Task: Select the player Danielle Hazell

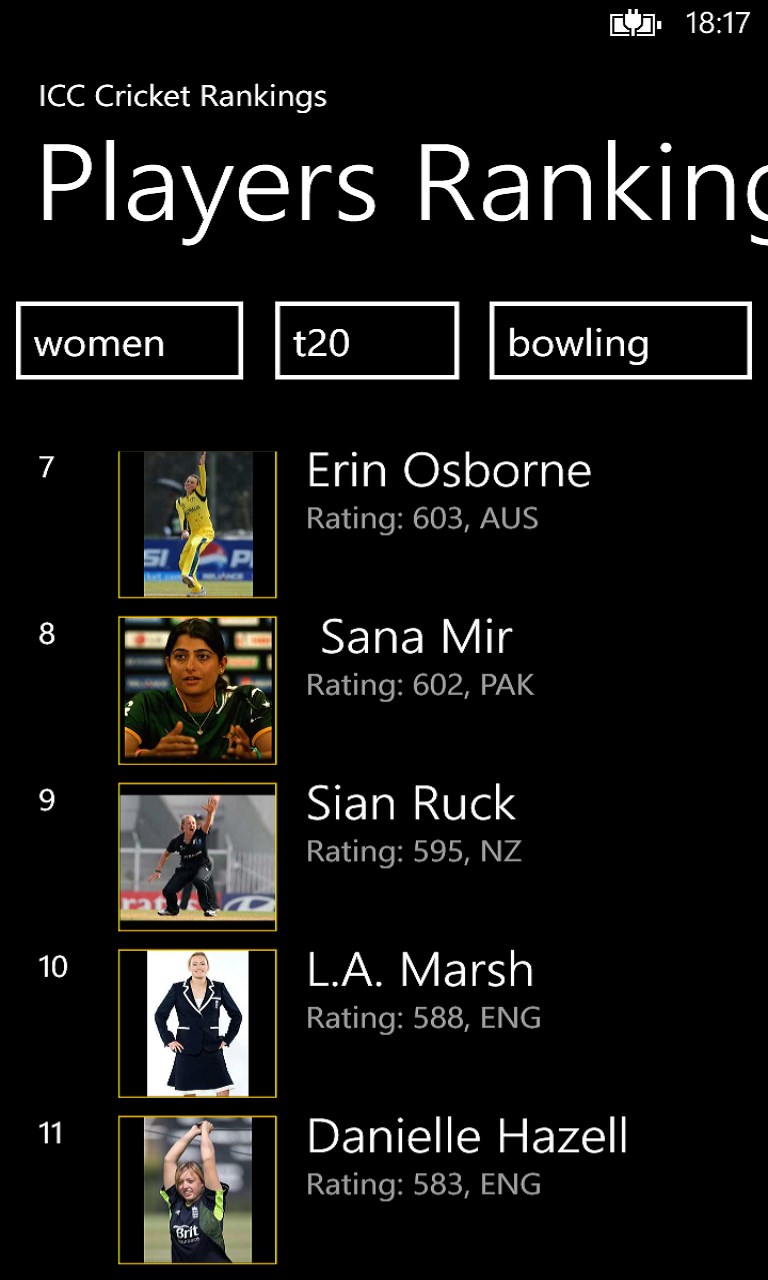Action: pyautogui.click(x=466, y=1136)
